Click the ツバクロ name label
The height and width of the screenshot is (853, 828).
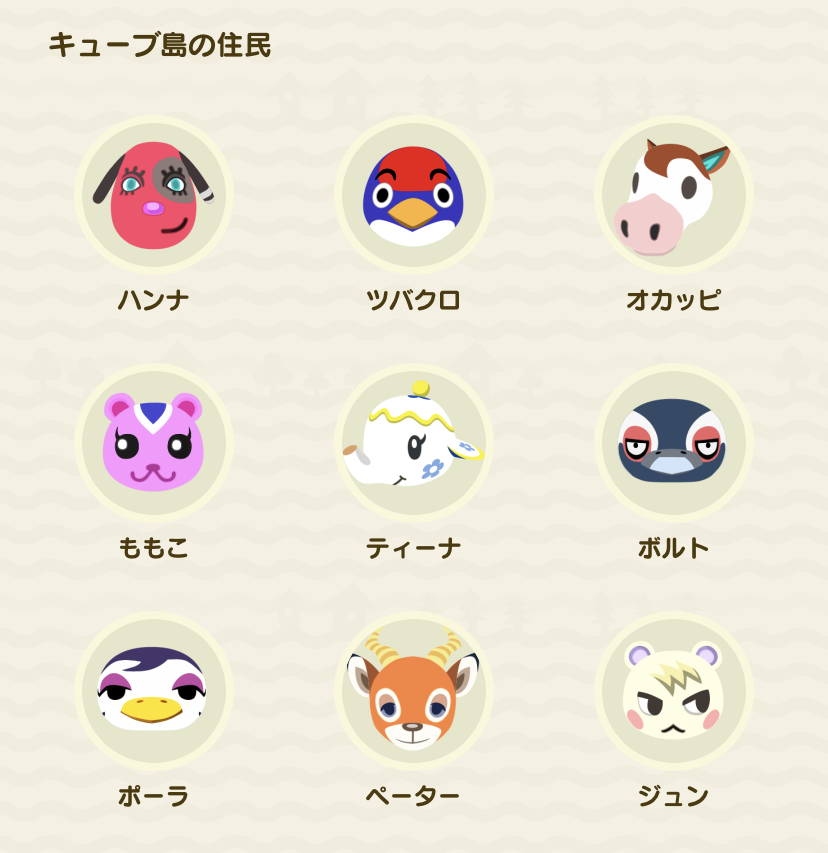[x=414, y=297]
